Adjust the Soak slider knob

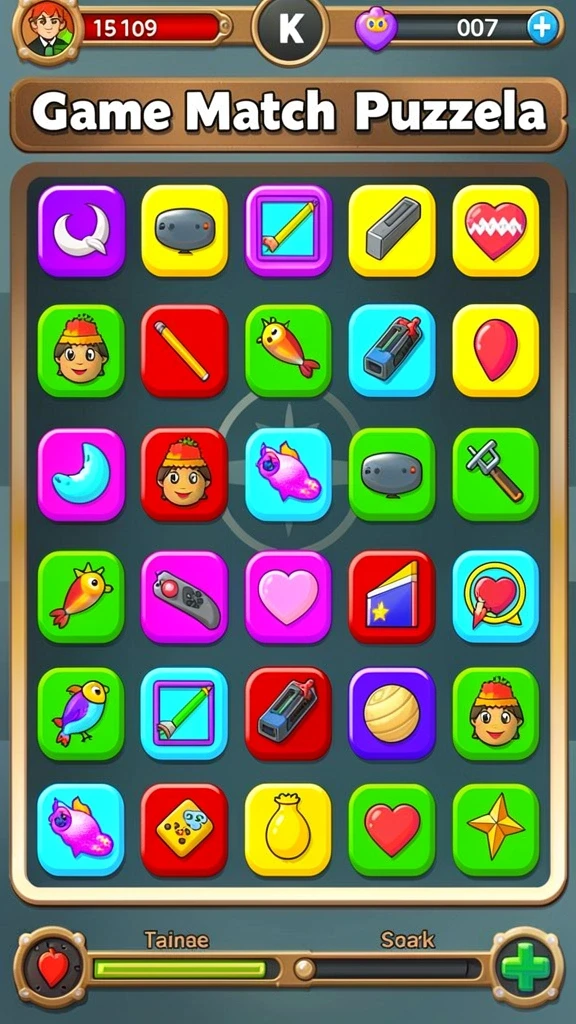tap(304, 968)
